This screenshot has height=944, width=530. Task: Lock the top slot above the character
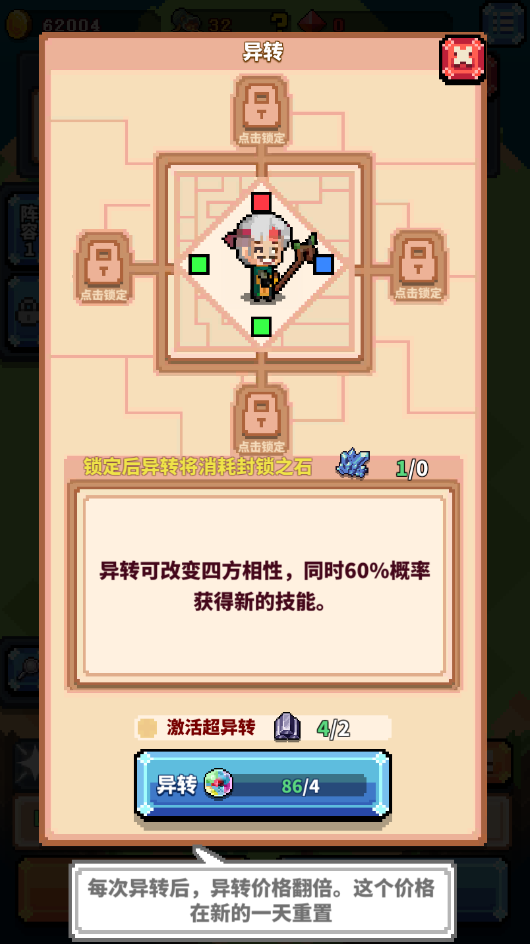point(261,111)
